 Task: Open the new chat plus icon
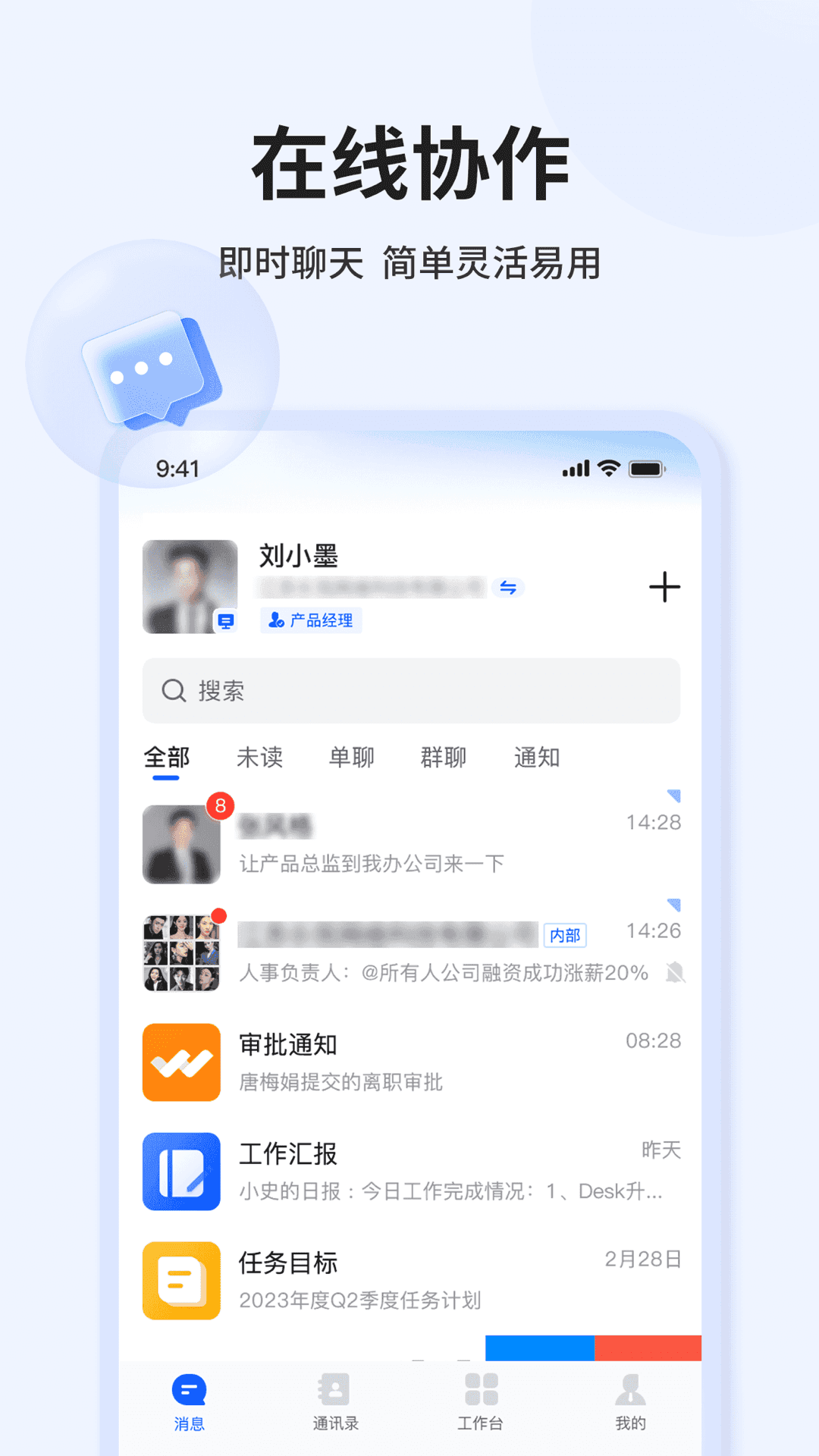click(x=665, y=588)
